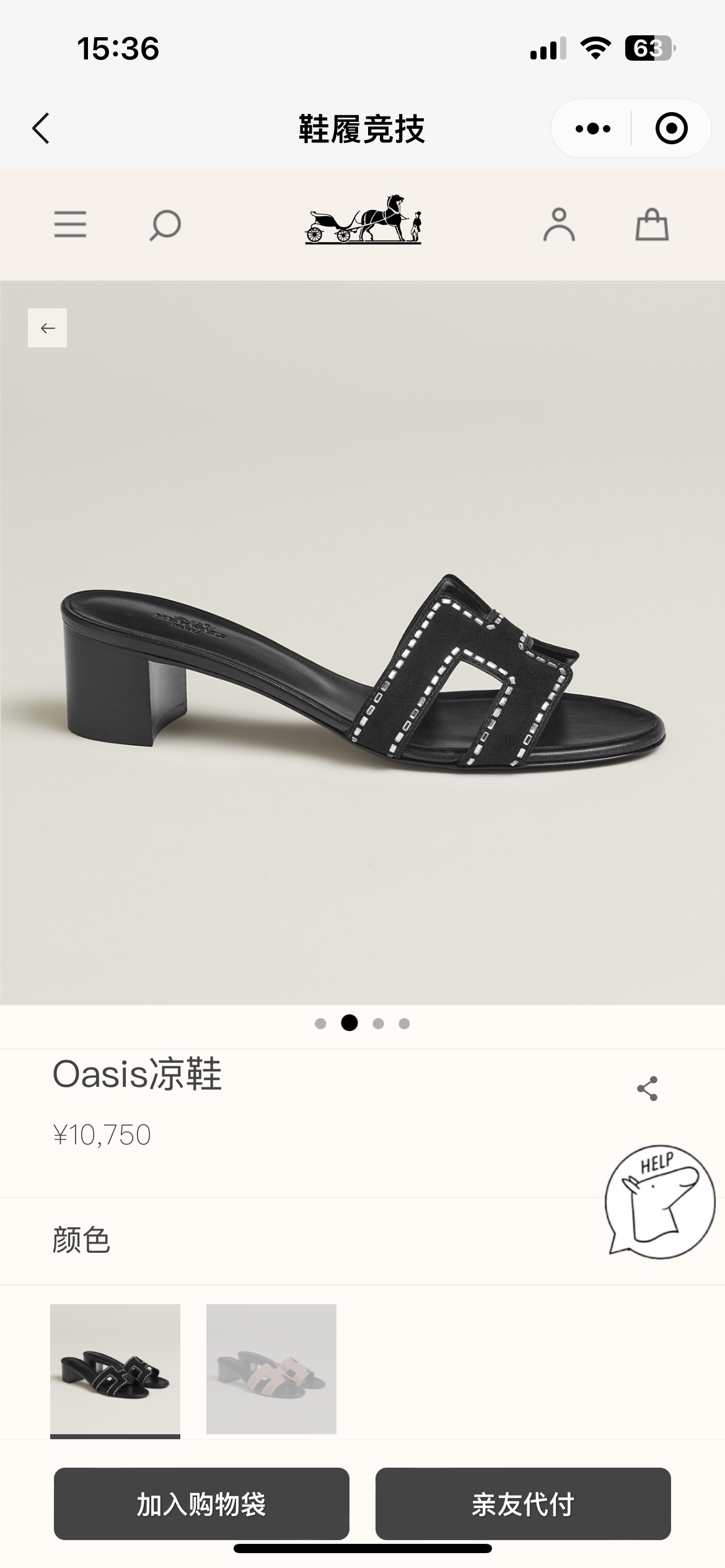Open the mini program more options menu
Screen dimensions: 725x1568
pos(592,129)
